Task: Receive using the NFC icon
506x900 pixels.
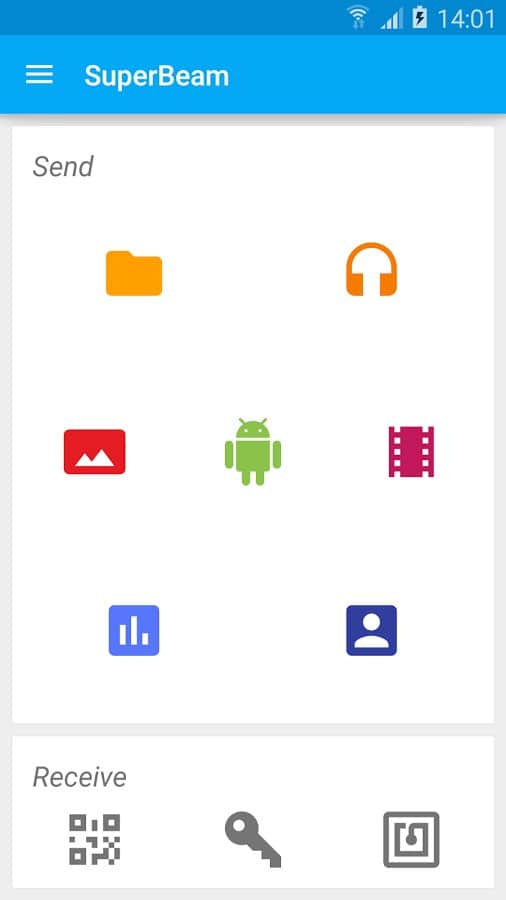Action: tap(411, 839)
